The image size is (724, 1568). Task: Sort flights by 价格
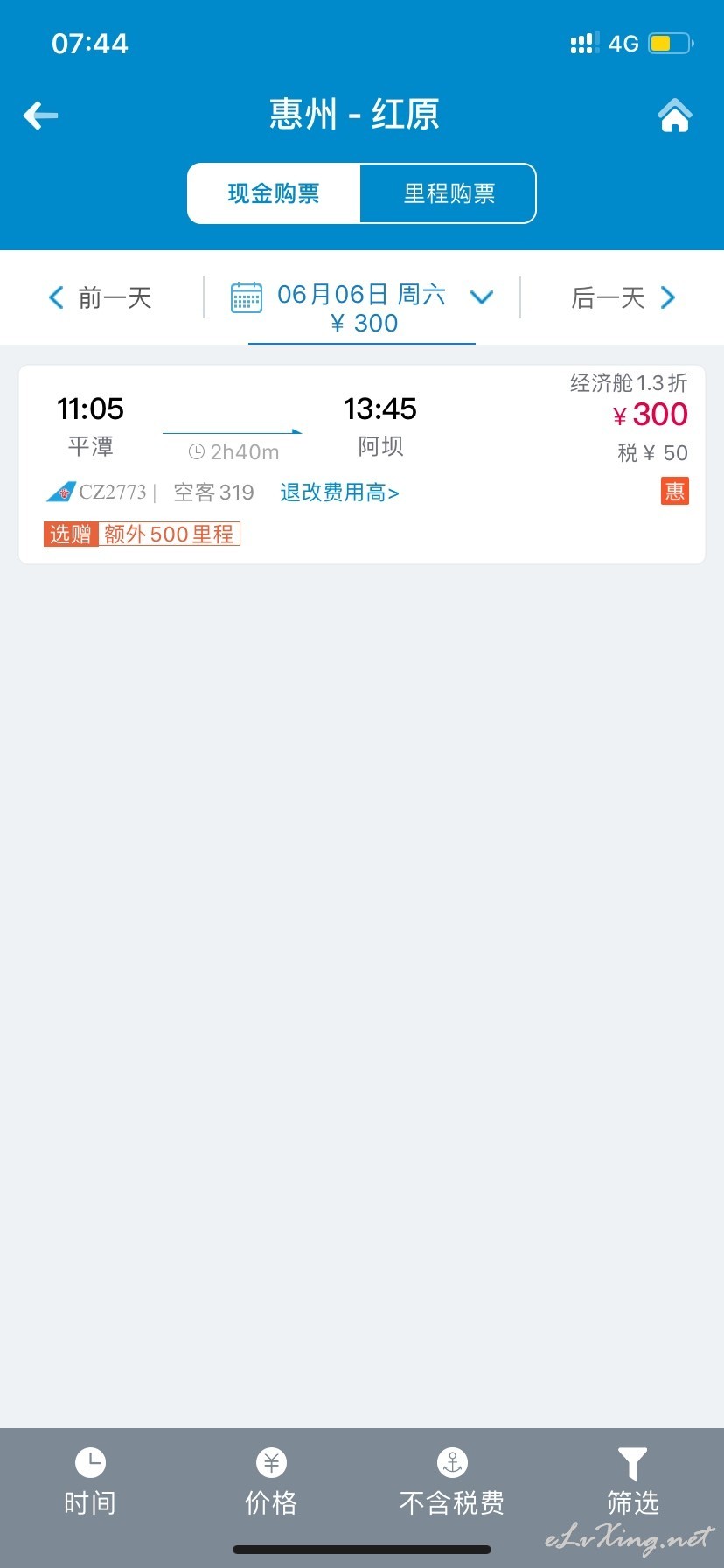pyautogui.click(x=271, y=1482)
